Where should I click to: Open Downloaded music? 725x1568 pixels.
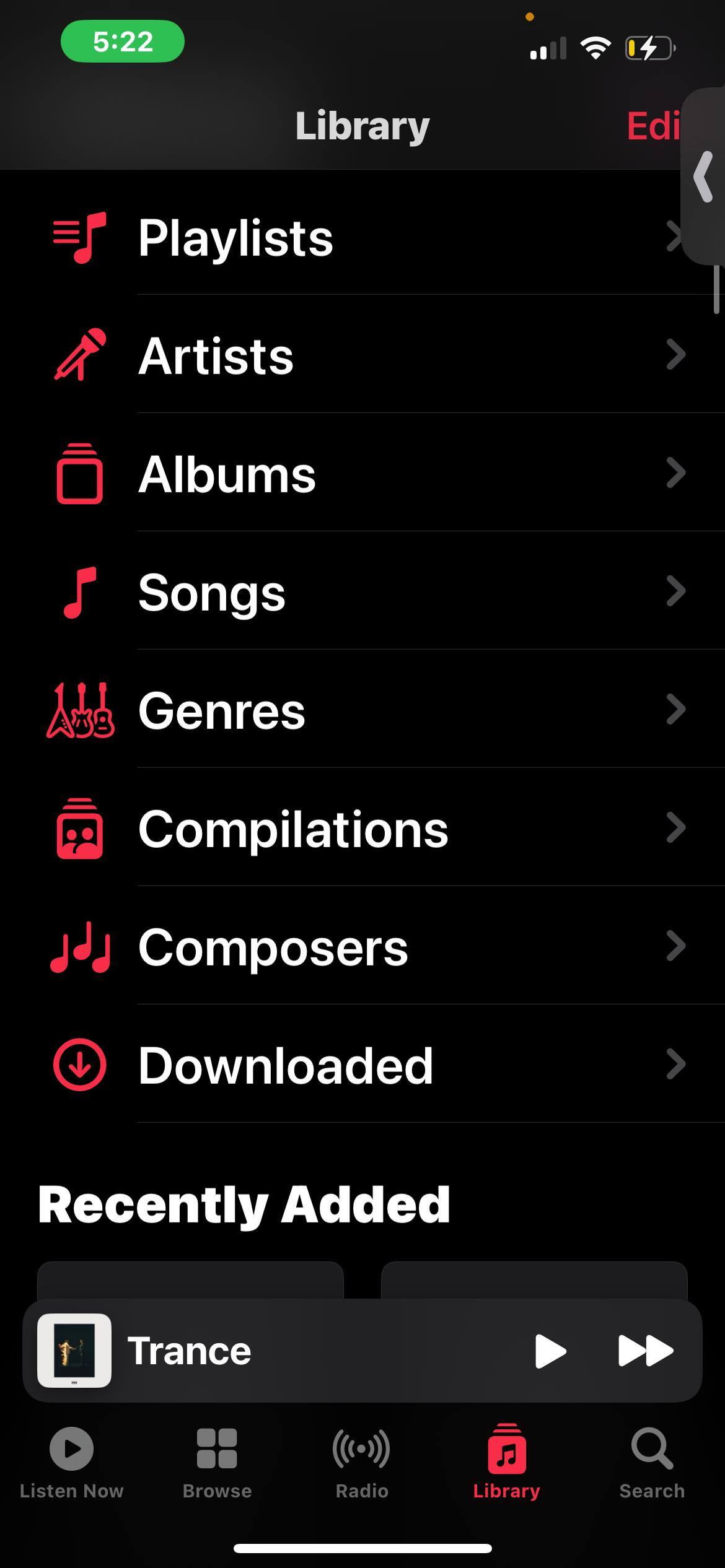pos(285,1066)
